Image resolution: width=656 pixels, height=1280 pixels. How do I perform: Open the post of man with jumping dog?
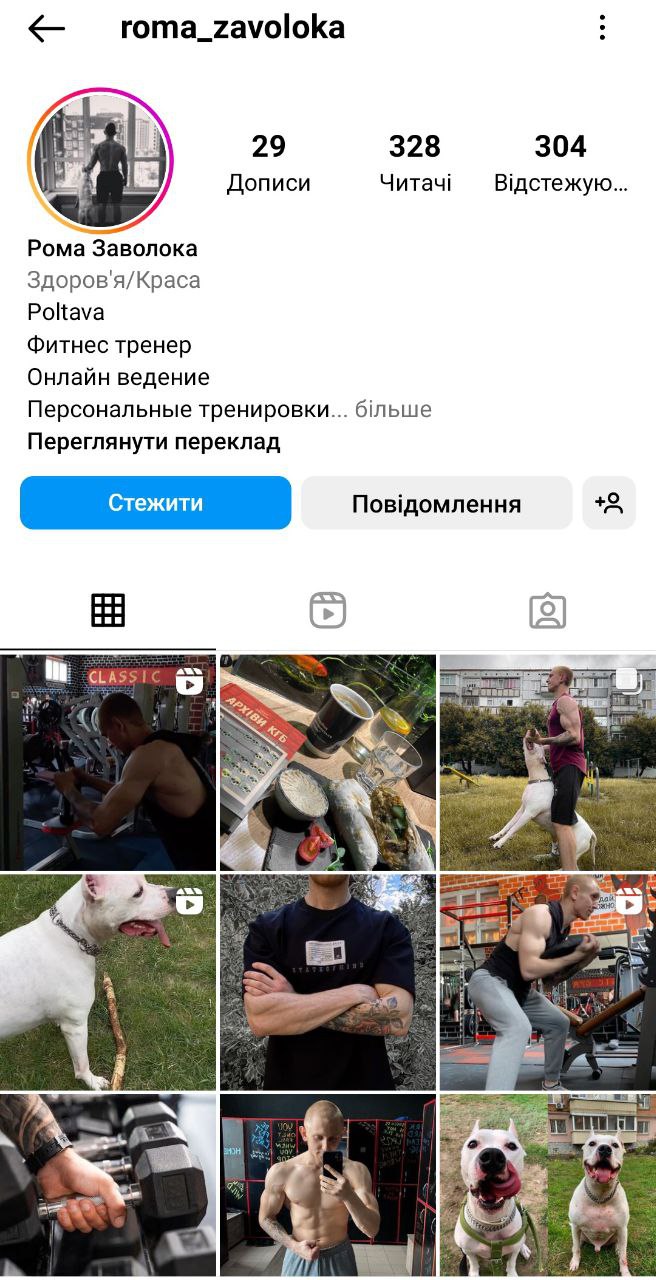547,762
